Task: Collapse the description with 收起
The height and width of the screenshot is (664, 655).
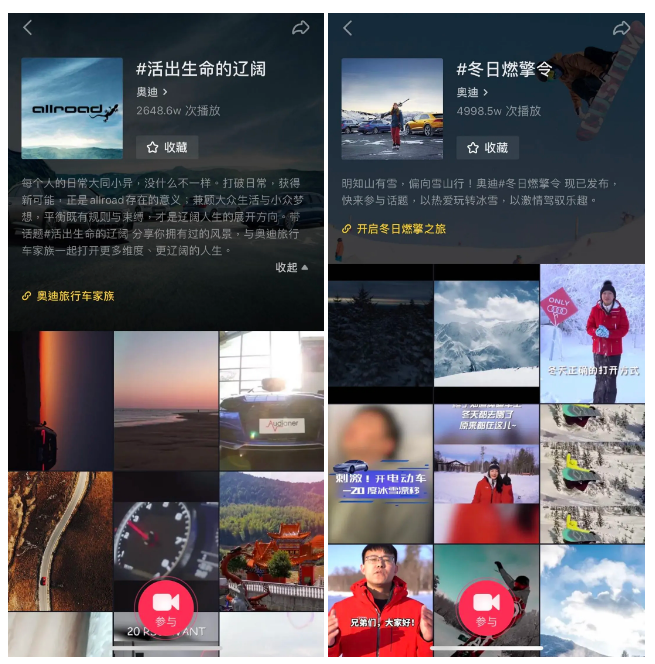Action: [292, 268]
